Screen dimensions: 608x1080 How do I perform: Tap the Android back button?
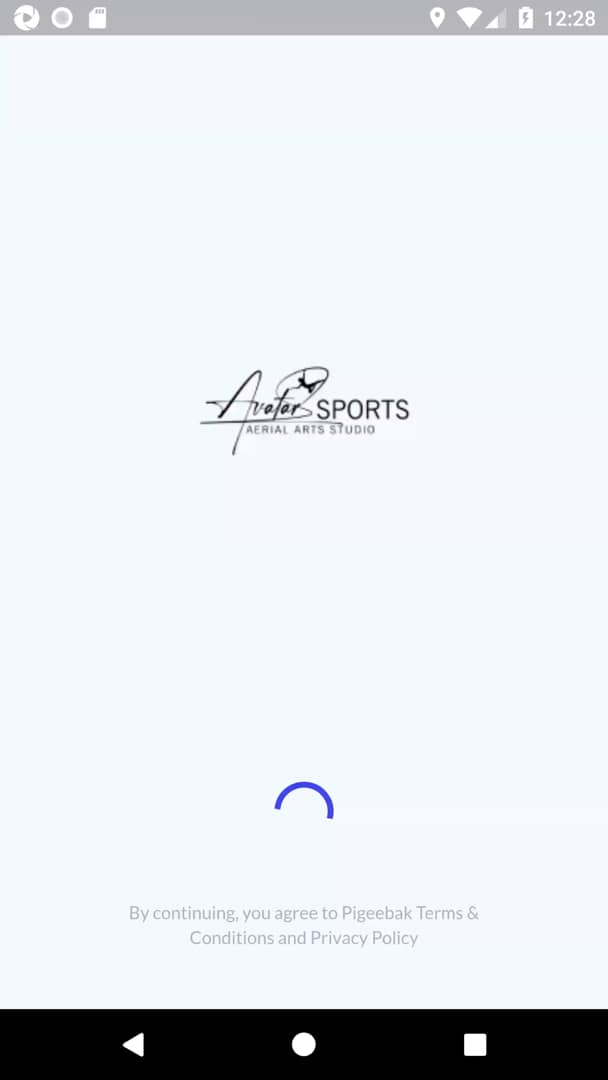[x=133, y=1044]
